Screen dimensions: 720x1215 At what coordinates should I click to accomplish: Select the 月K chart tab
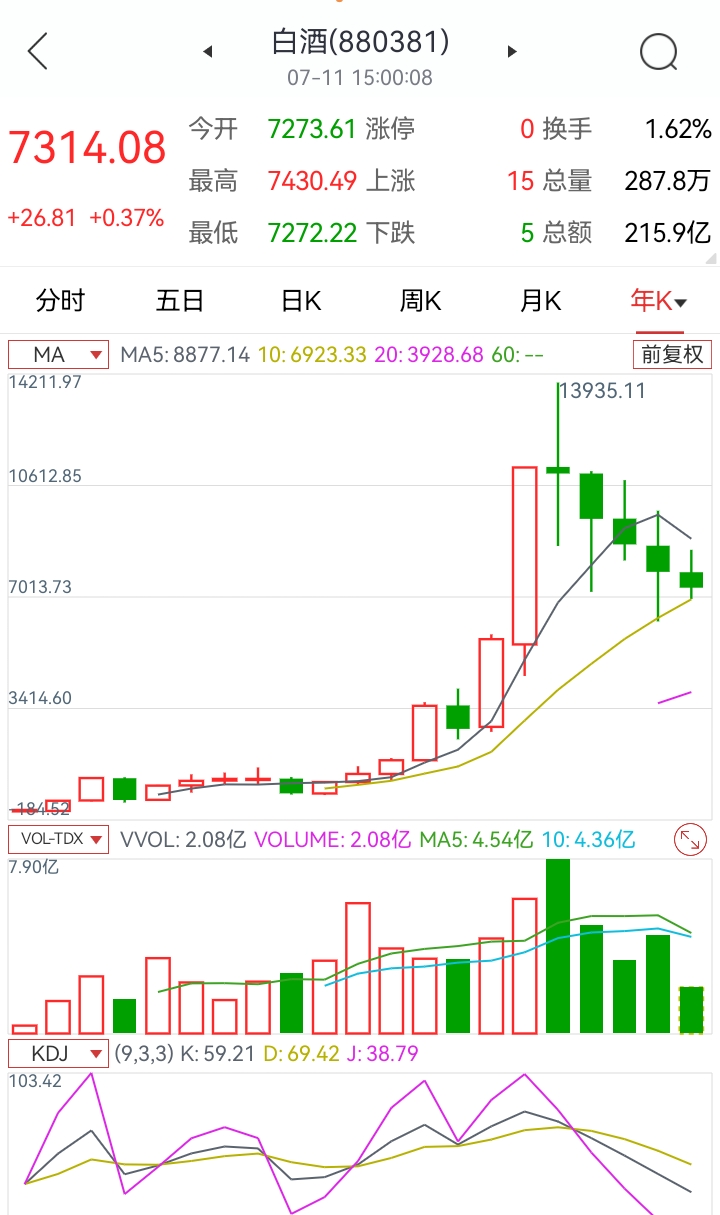coord(540,301)
